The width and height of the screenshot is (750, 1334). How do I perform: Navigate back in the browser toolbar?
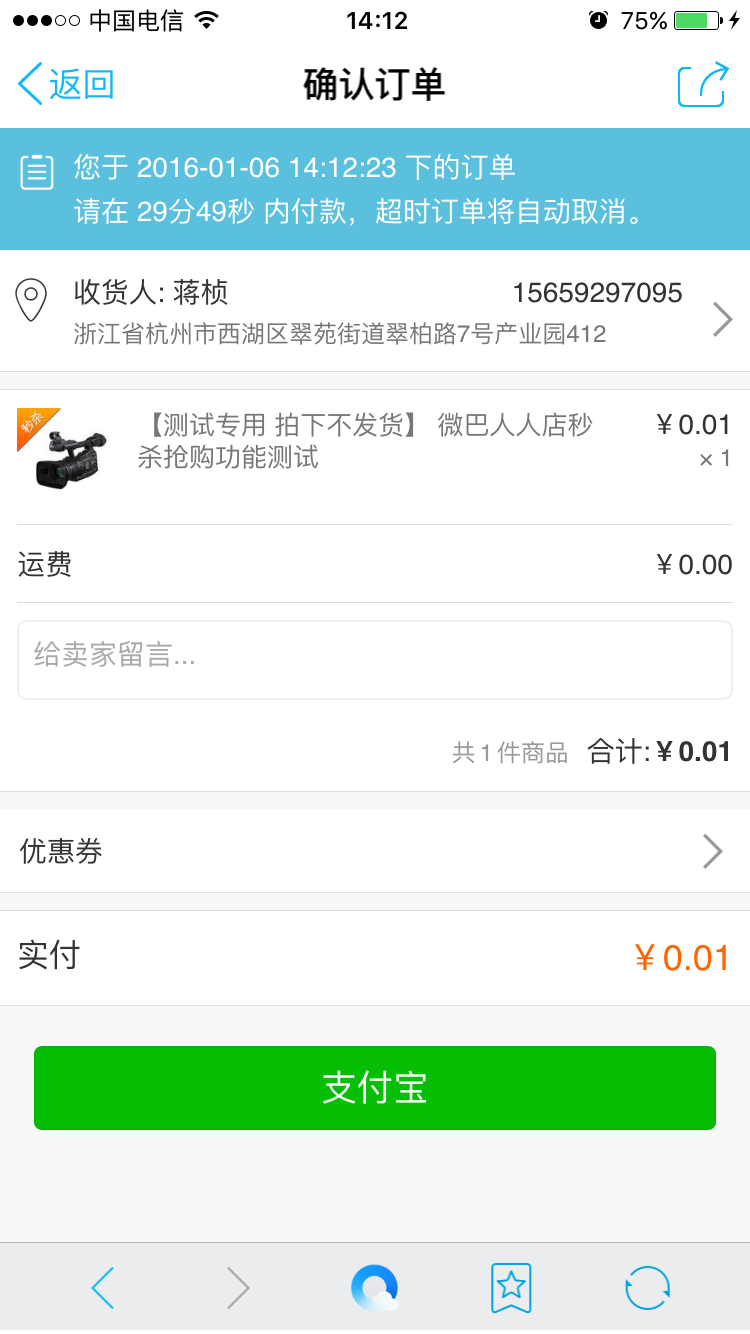[102, 1288]
